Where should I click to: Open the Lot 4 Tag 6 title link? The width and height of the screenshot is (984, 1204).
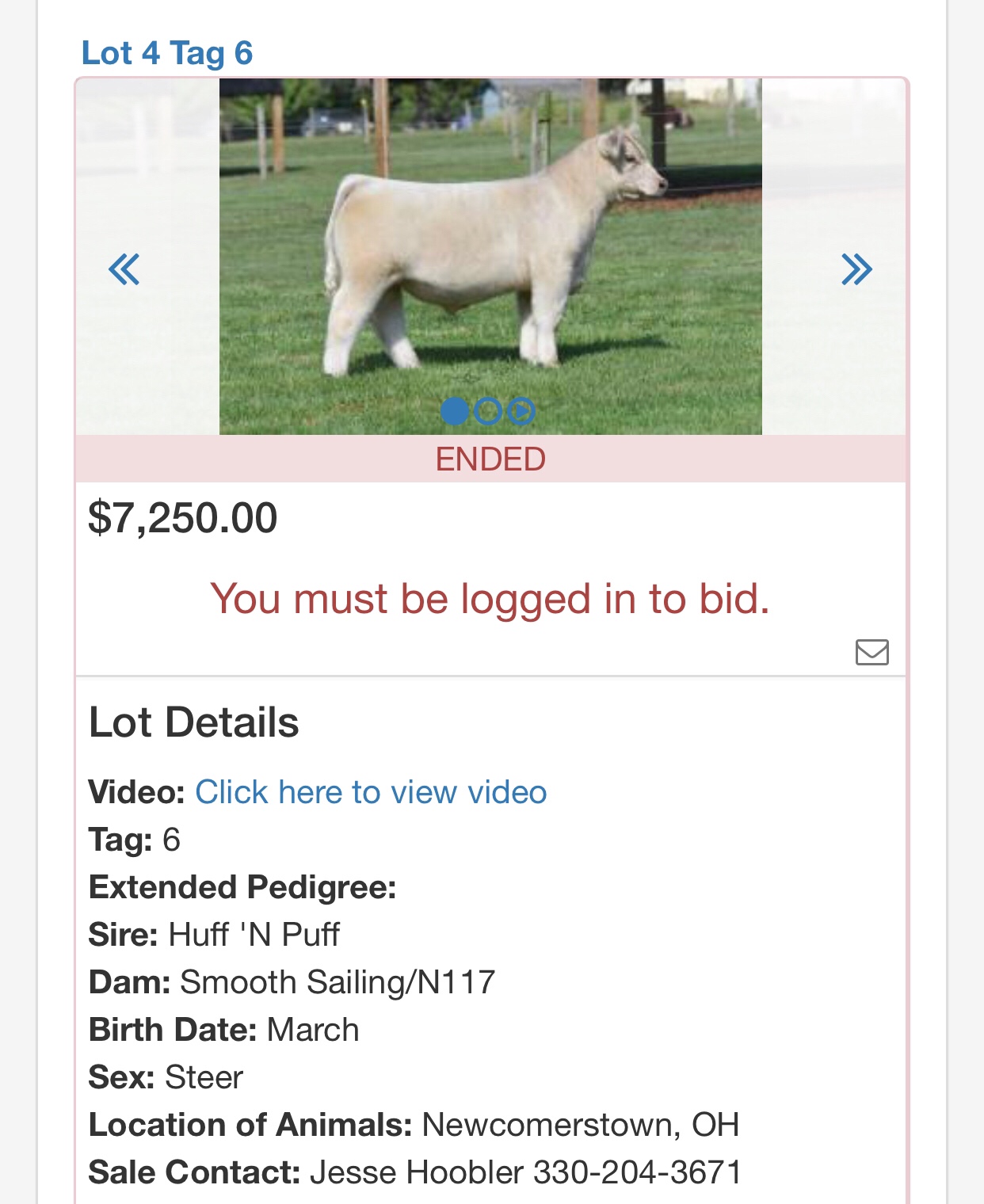coord(167,53)
